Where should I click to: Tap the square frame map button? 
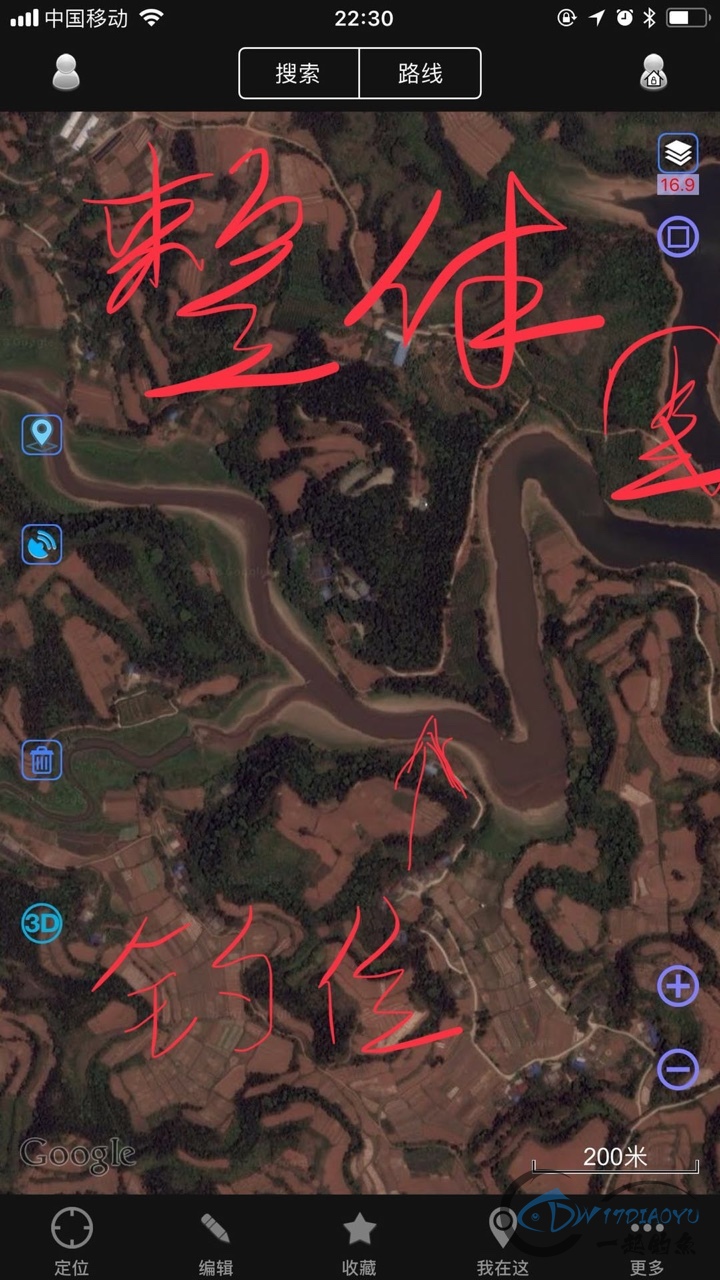pos(677,237)
